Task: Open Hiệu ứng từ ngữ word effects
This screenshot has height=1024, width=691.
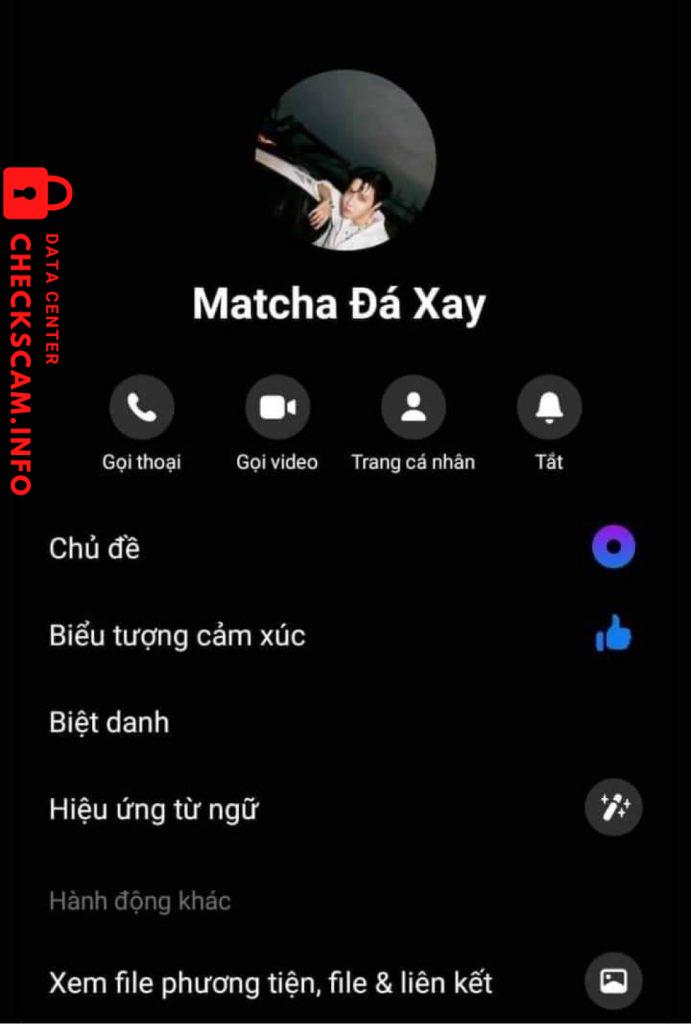Action: [340, 809]
